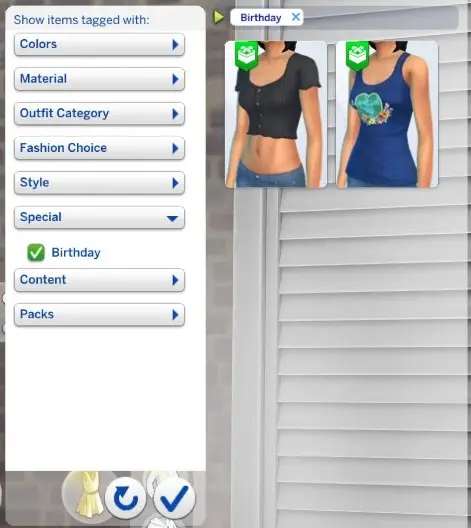The width and height of the screenshot is (471, 528).
Task: Expand the Colors filter
Action: [99, 44]
